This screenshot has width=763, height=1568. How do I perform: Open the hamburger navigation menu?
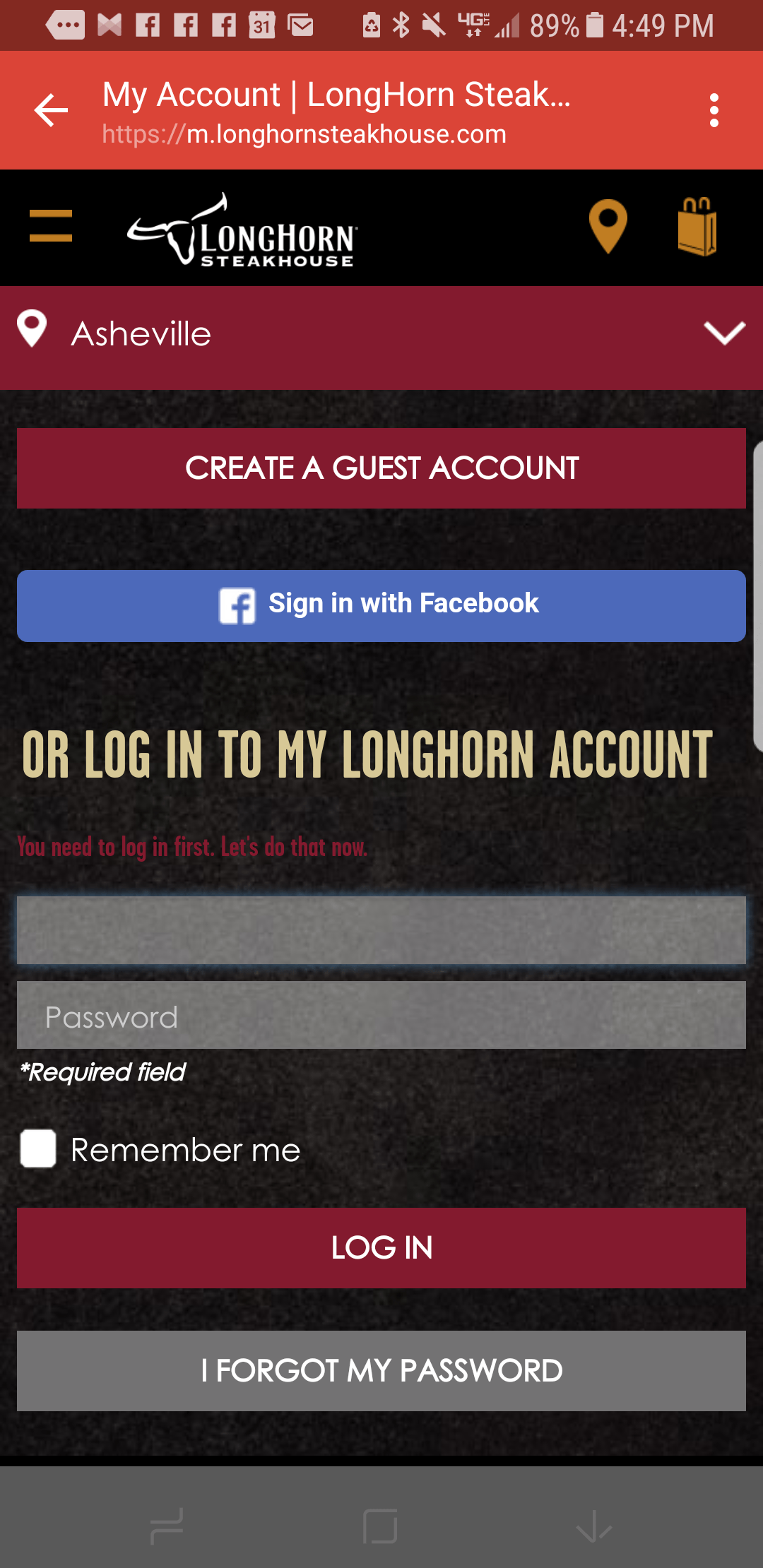point(51,227)
